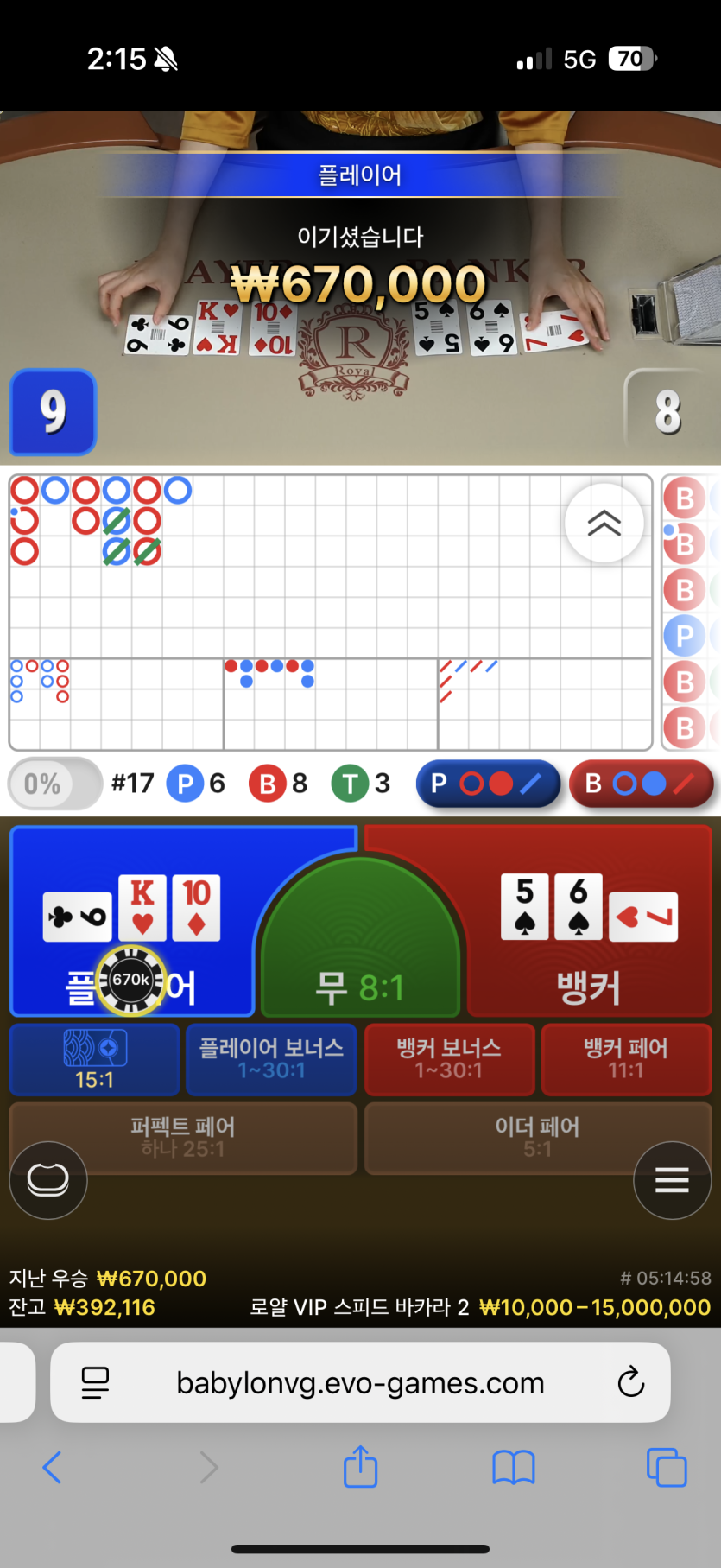Go back to the previous page

click(x=53, y=1467)
